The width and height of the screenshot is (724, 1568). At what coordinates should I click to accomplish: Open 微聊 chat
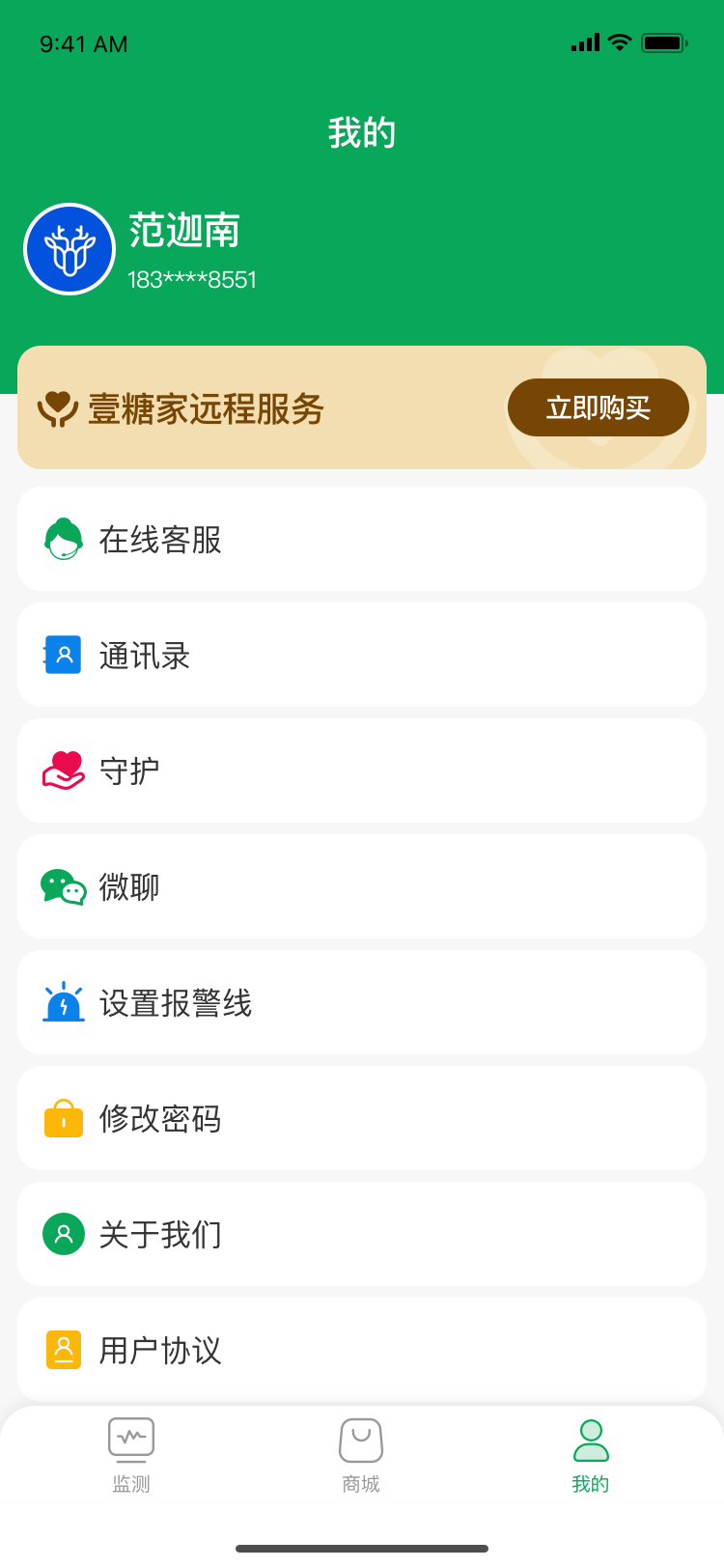point(362,886)
